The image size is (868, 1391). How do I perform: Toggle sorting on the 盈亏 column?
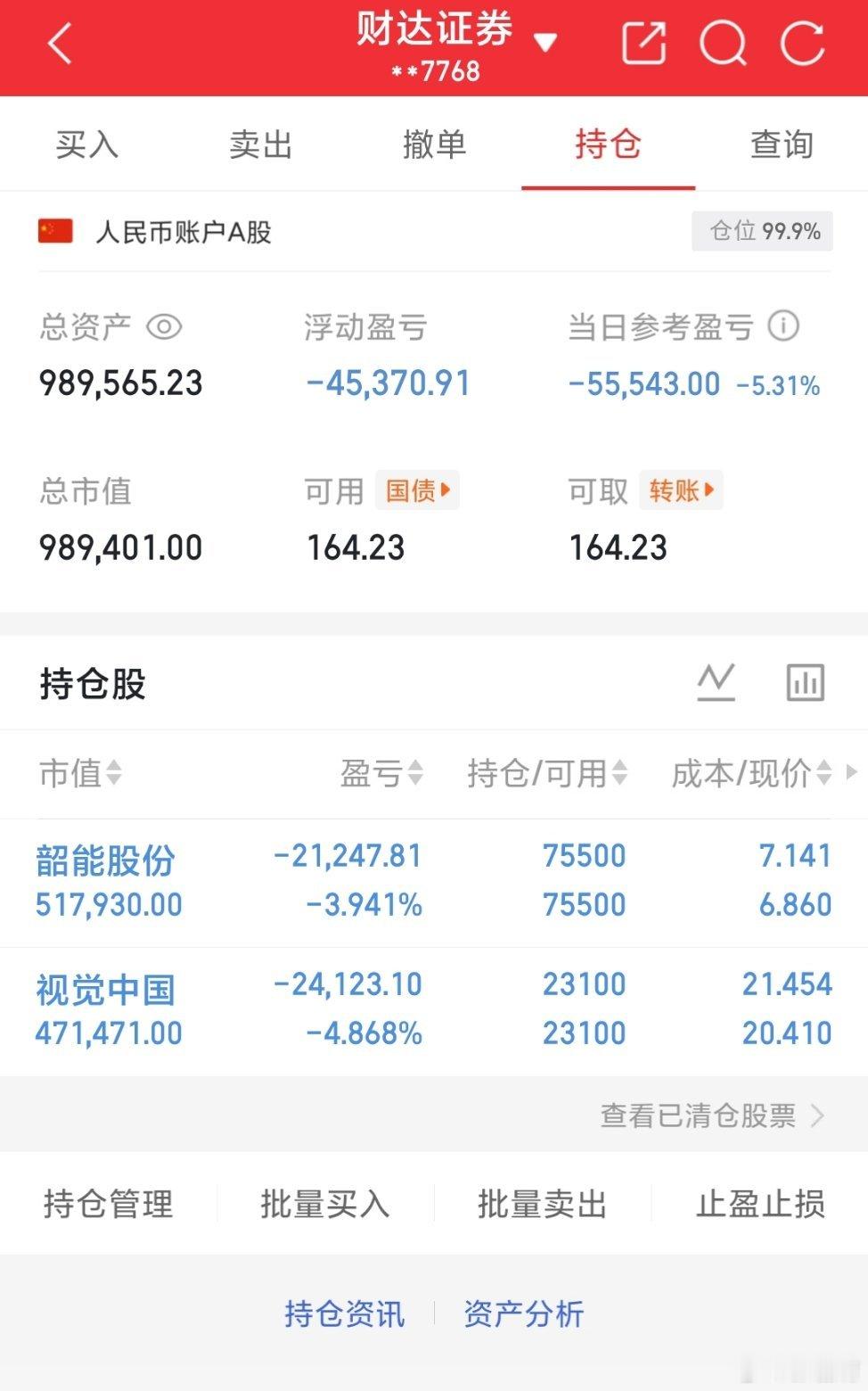pos(381,774)
